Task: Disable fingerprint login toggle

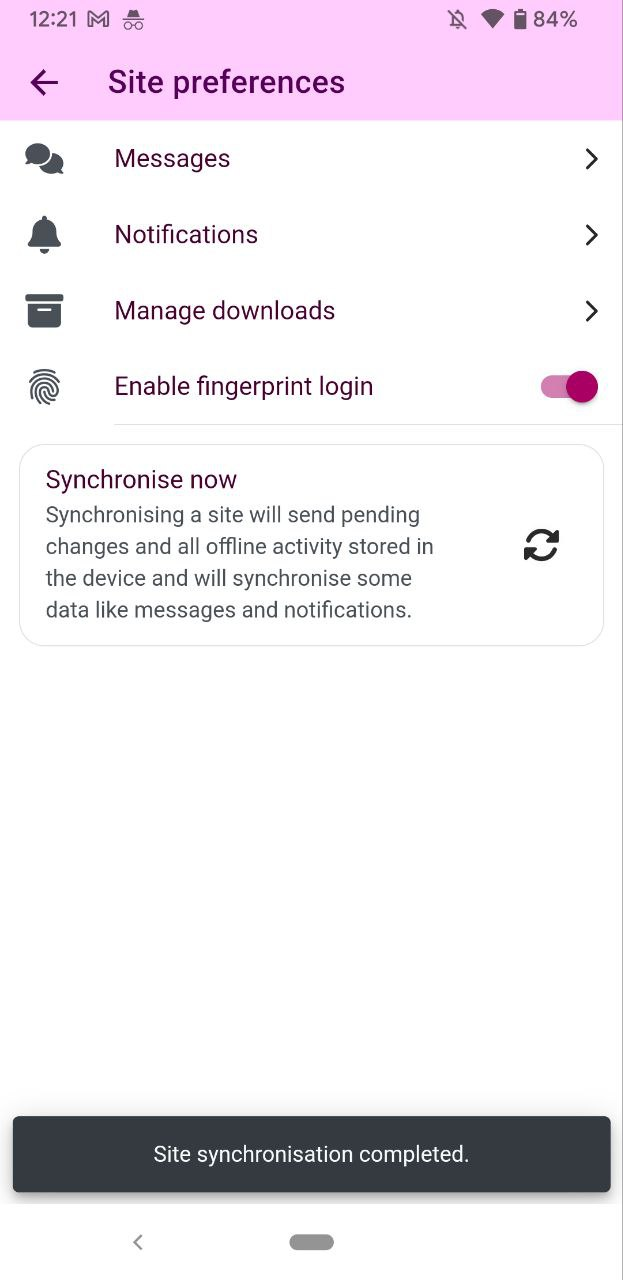Action: pos(569,387)
